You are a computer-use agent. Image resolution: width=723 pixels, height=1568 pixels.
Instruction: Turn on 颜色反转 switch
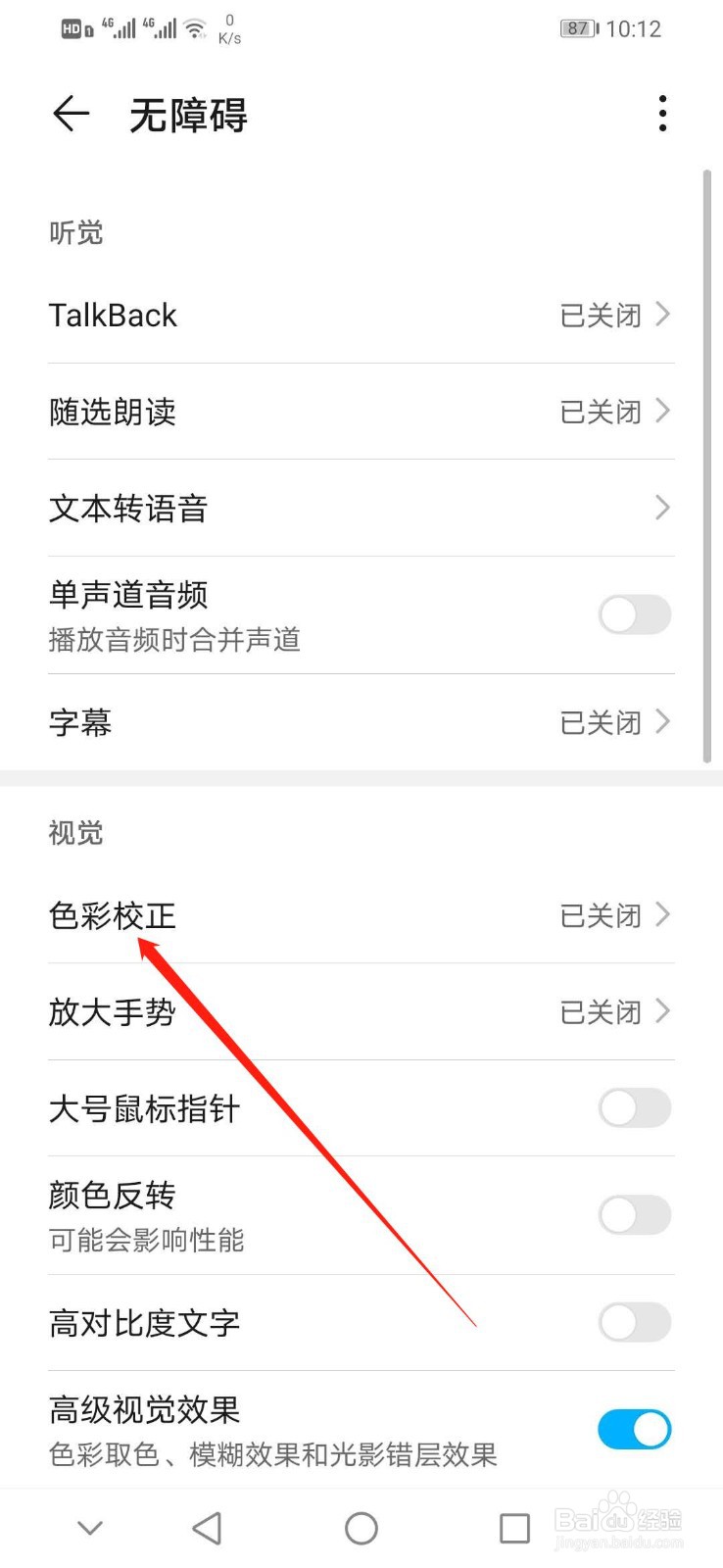(x=633, y=1214)
